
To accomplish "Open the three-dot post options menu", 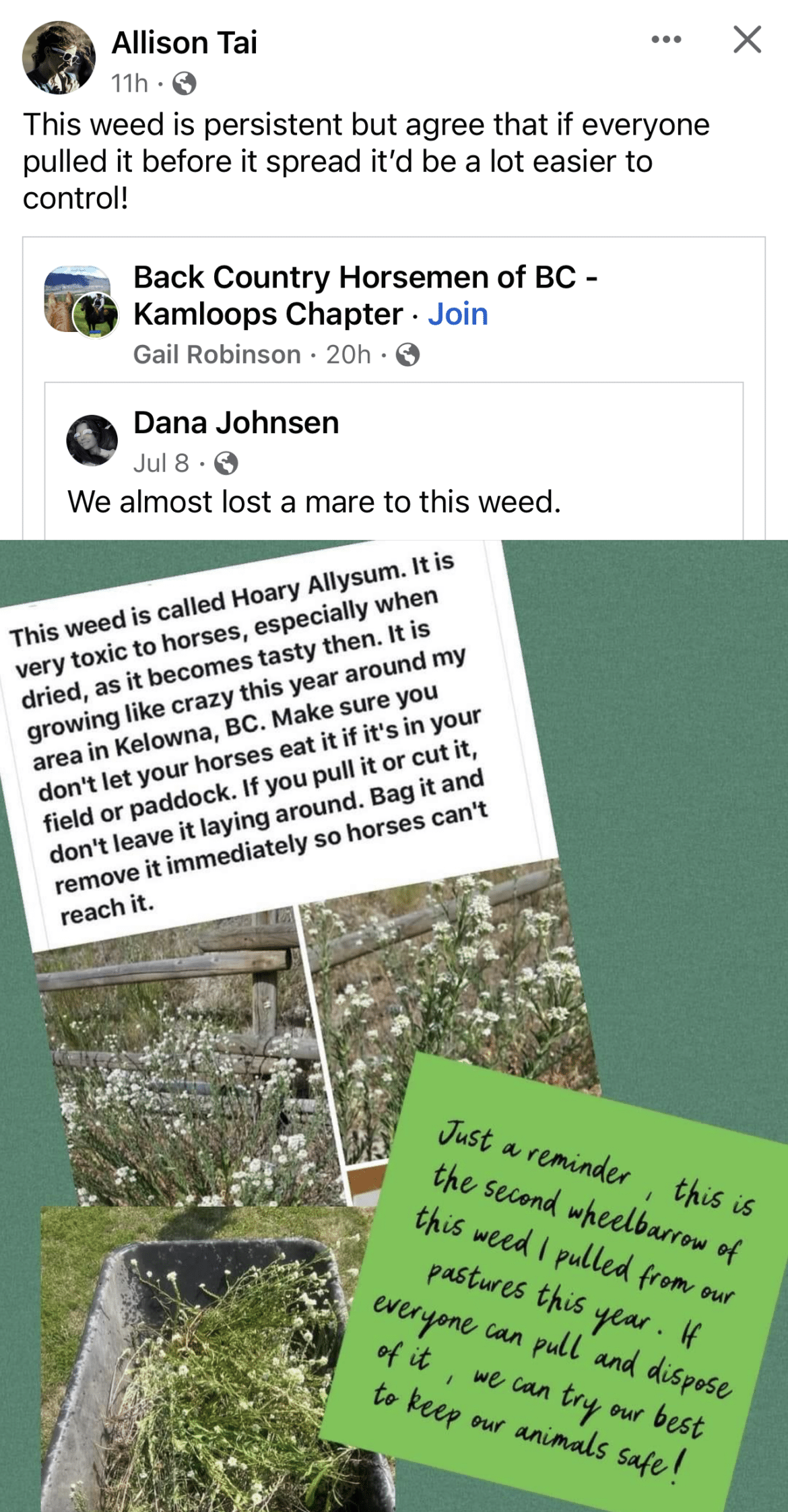I will pyautogui.click(x=666, y=40).
